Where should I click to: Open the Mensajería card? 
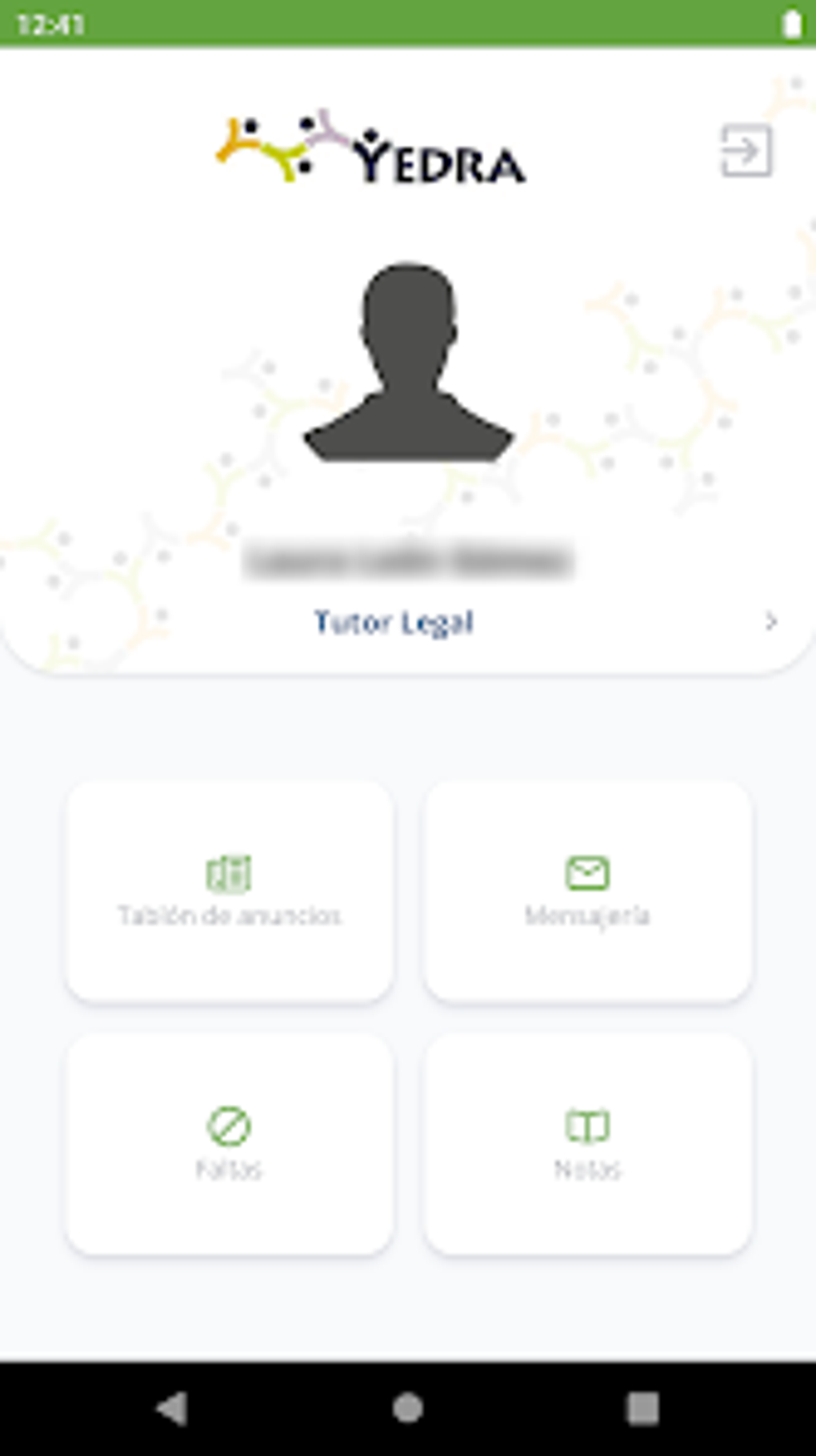point(587,888)
